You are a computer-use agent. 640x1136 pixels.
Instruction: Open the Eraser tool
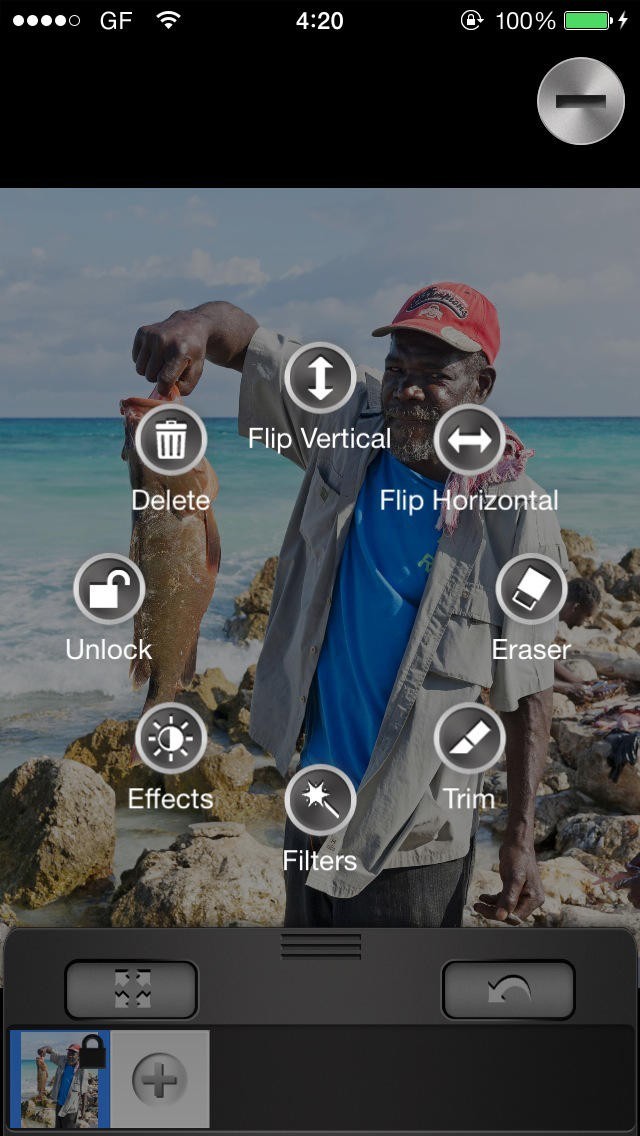pyautogui.click(x=531, y=590)
